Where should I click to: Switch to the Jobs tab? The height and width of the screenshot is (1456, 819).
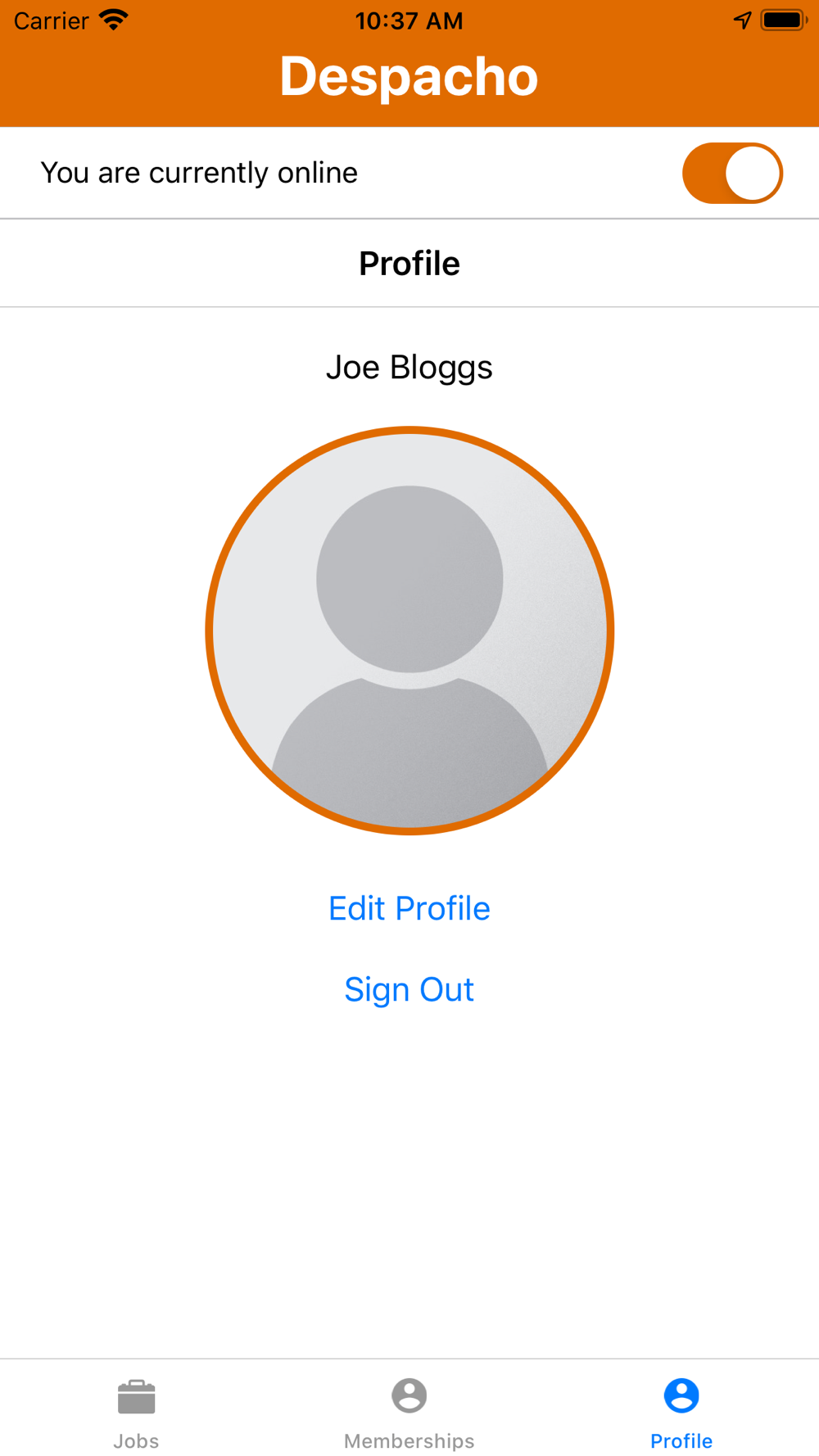[x=136, y=1413]
